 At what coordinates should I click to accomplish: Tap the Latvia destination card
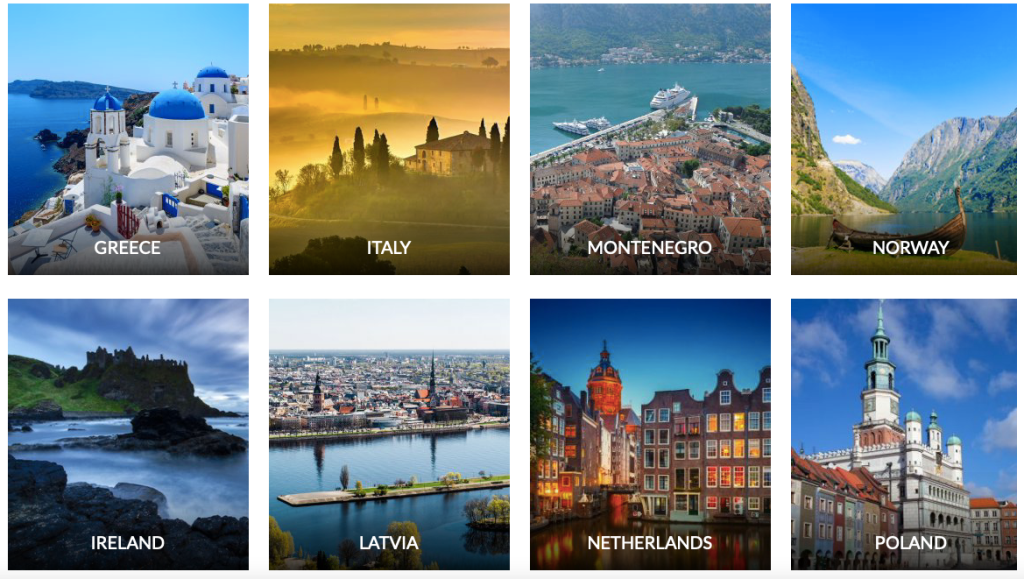(x=389, y=434)
